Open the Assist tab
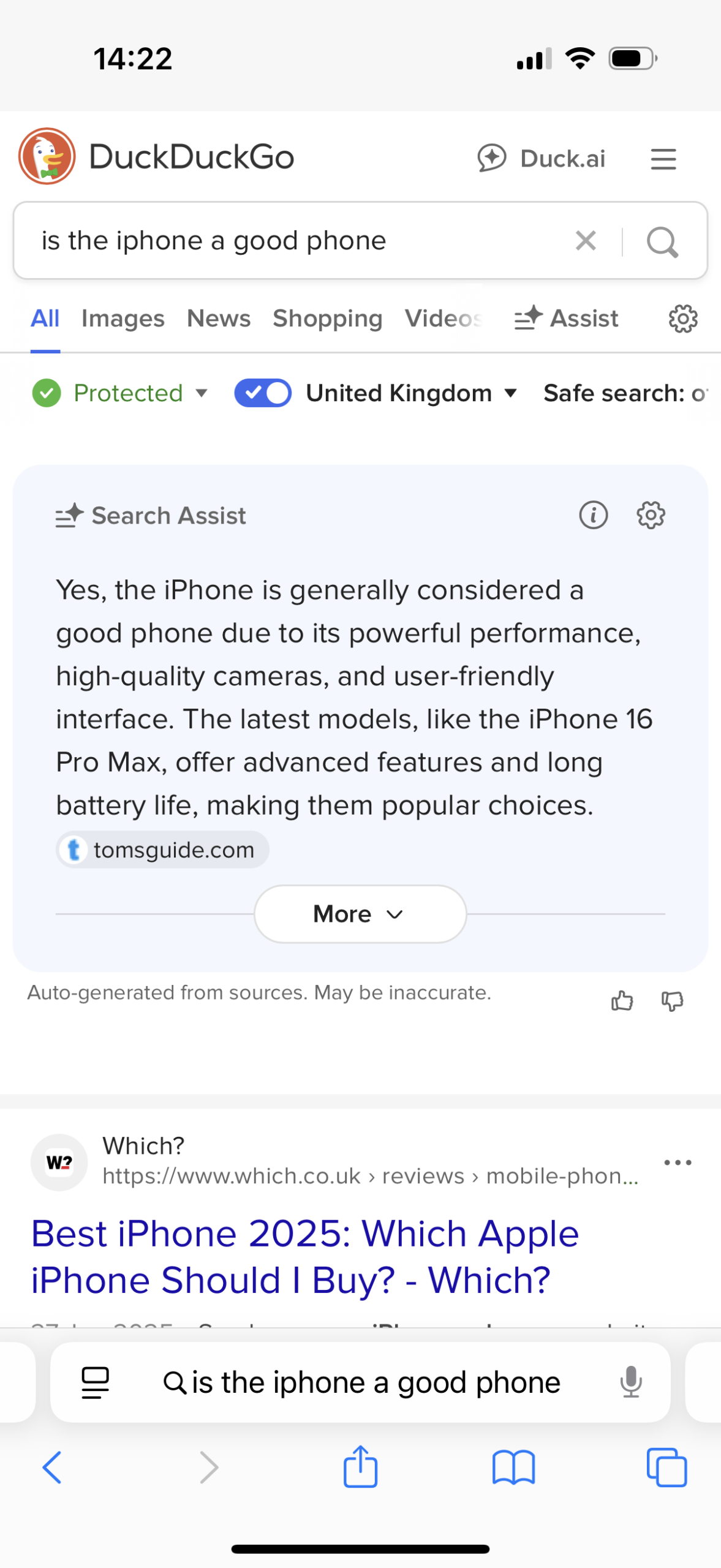The image size is (721, 1568). click(567, 318)
